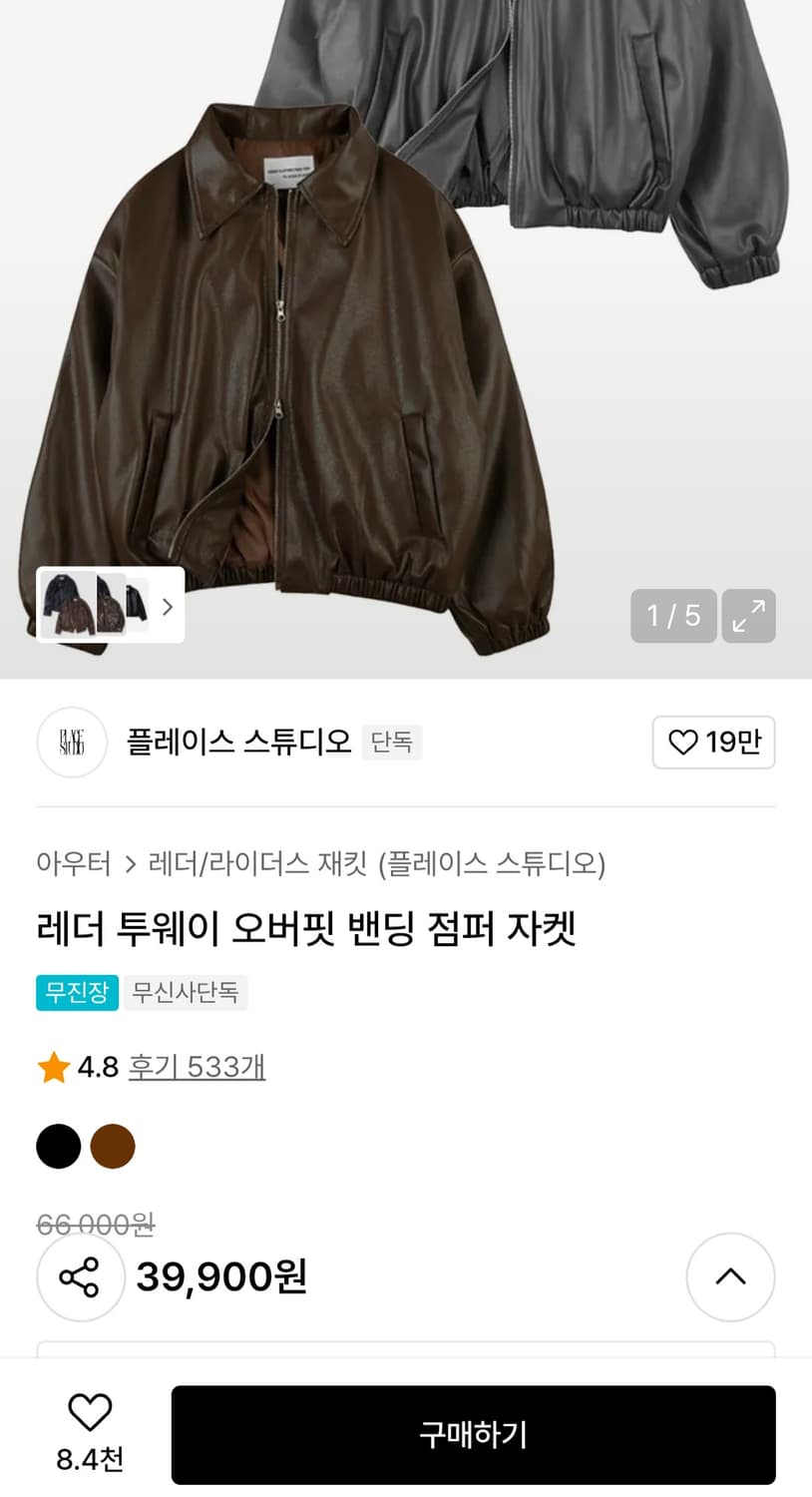This screenshot has width=812, height=1497.
Task: Tap the 구매하기 purchase button
Action: (474, 1434)
